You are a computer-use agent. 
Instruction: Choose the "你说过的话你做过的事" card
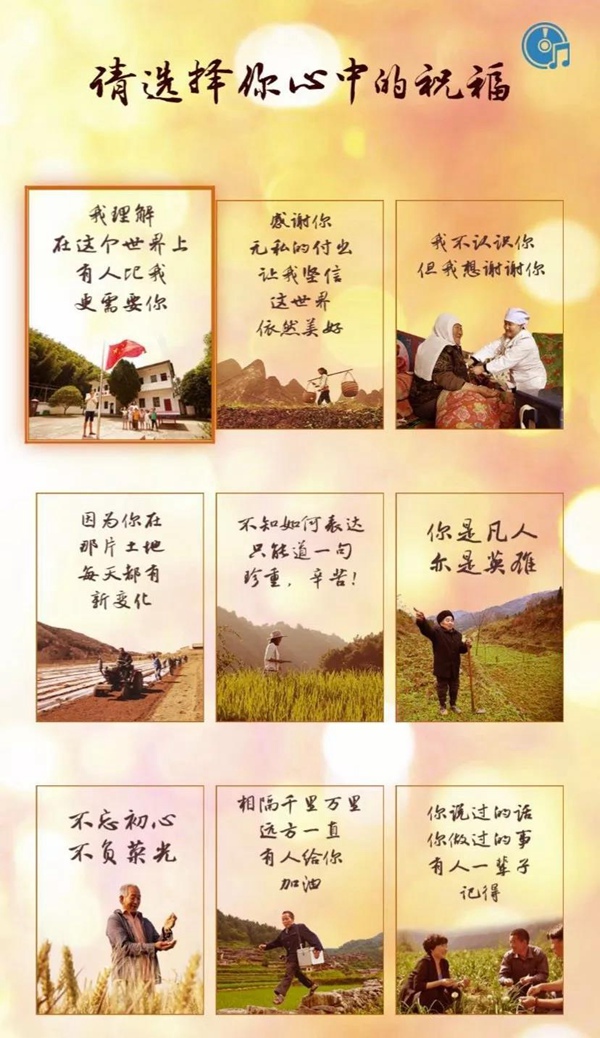[x=479, y=900]
